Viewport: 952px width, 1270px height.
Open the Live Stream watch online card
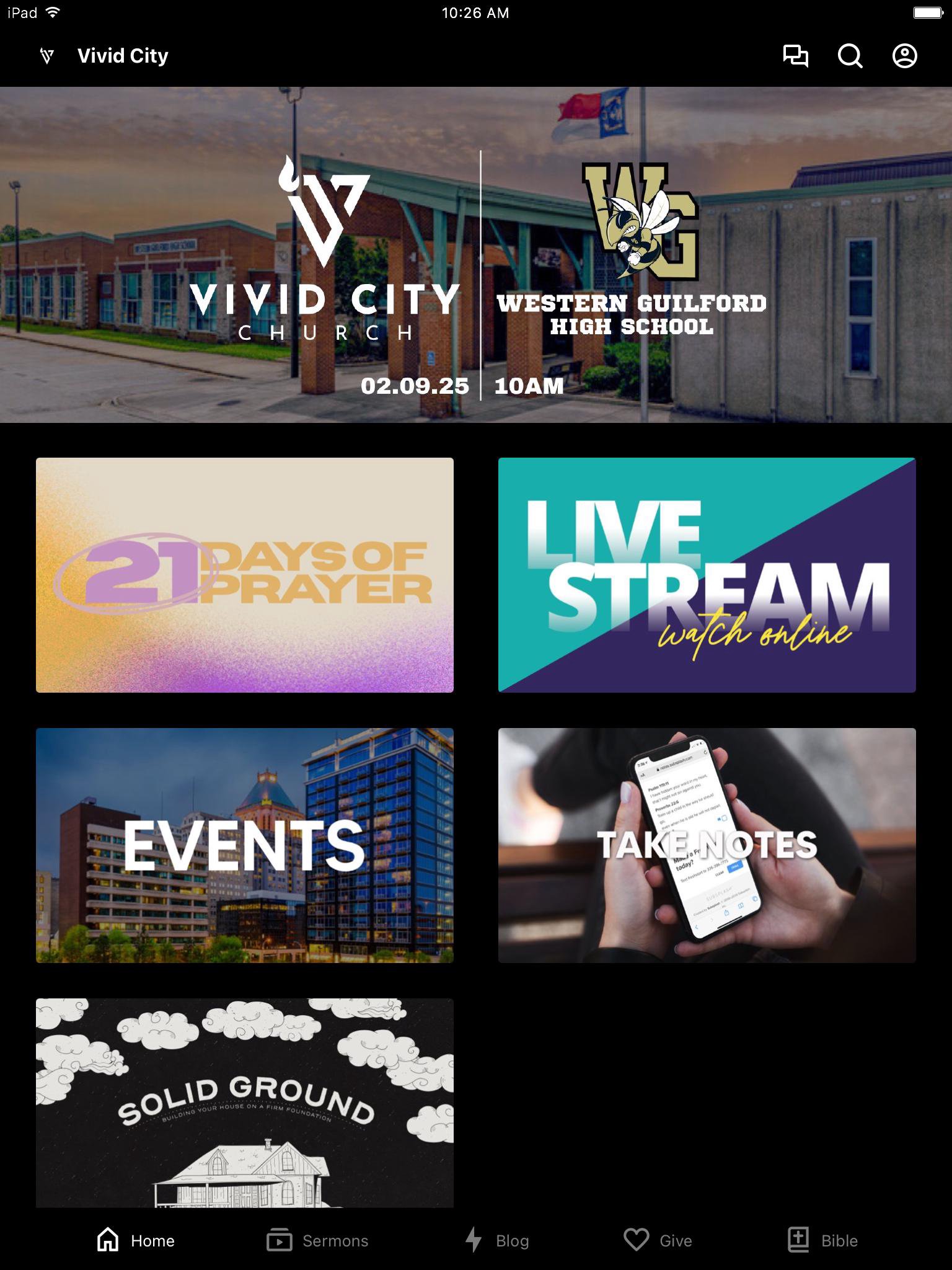[707, 575]
